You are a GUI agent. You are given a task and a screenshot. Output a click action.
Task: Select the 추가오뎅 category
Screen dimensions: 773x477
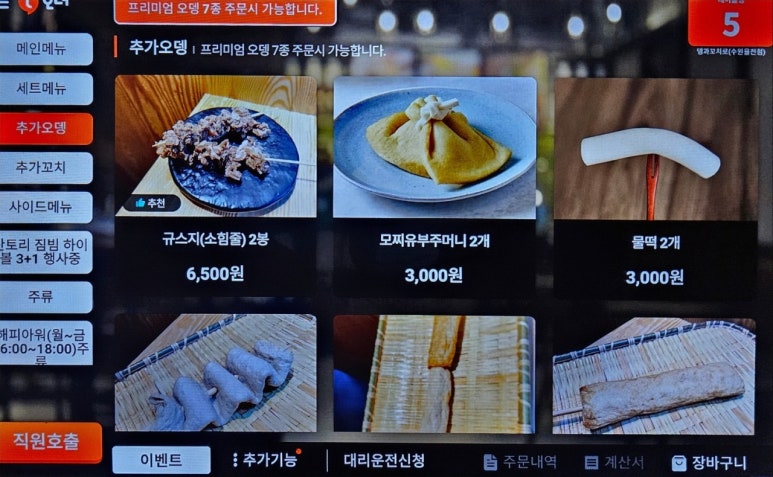pos(46,128)
